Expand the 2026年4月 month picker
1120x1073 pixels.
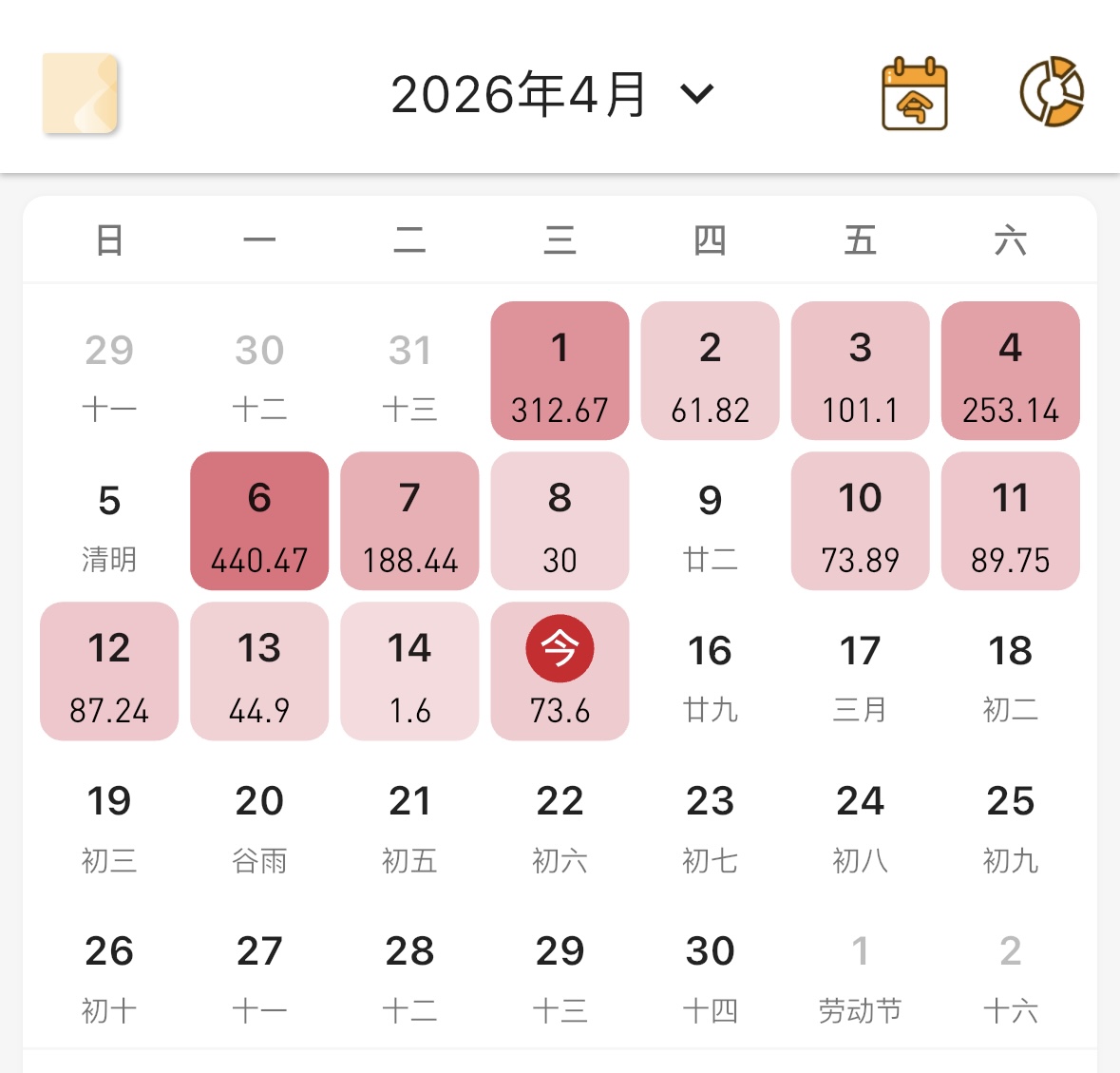[x=551, y=94]
